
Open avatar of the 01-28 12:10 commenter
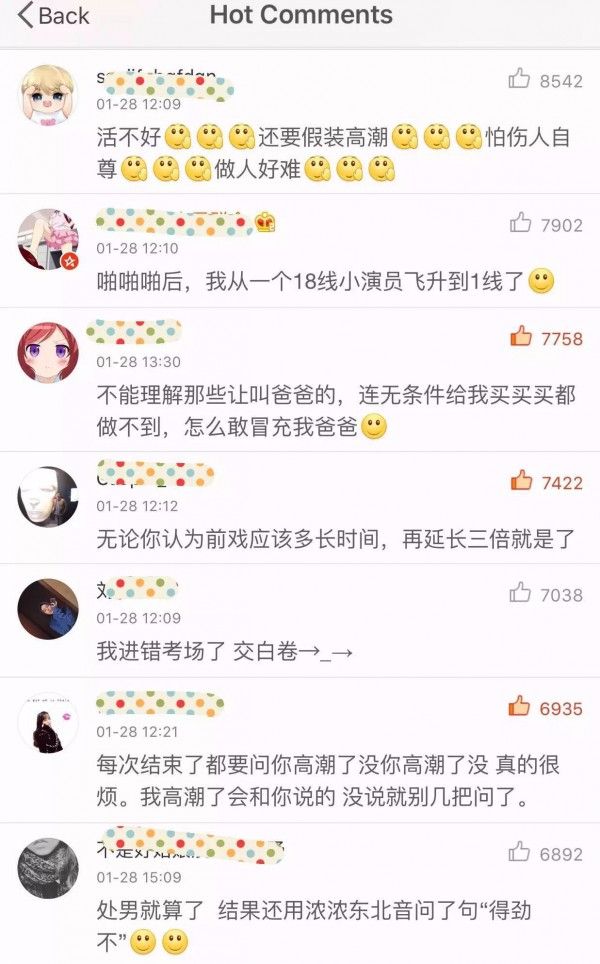pos(48,239)
